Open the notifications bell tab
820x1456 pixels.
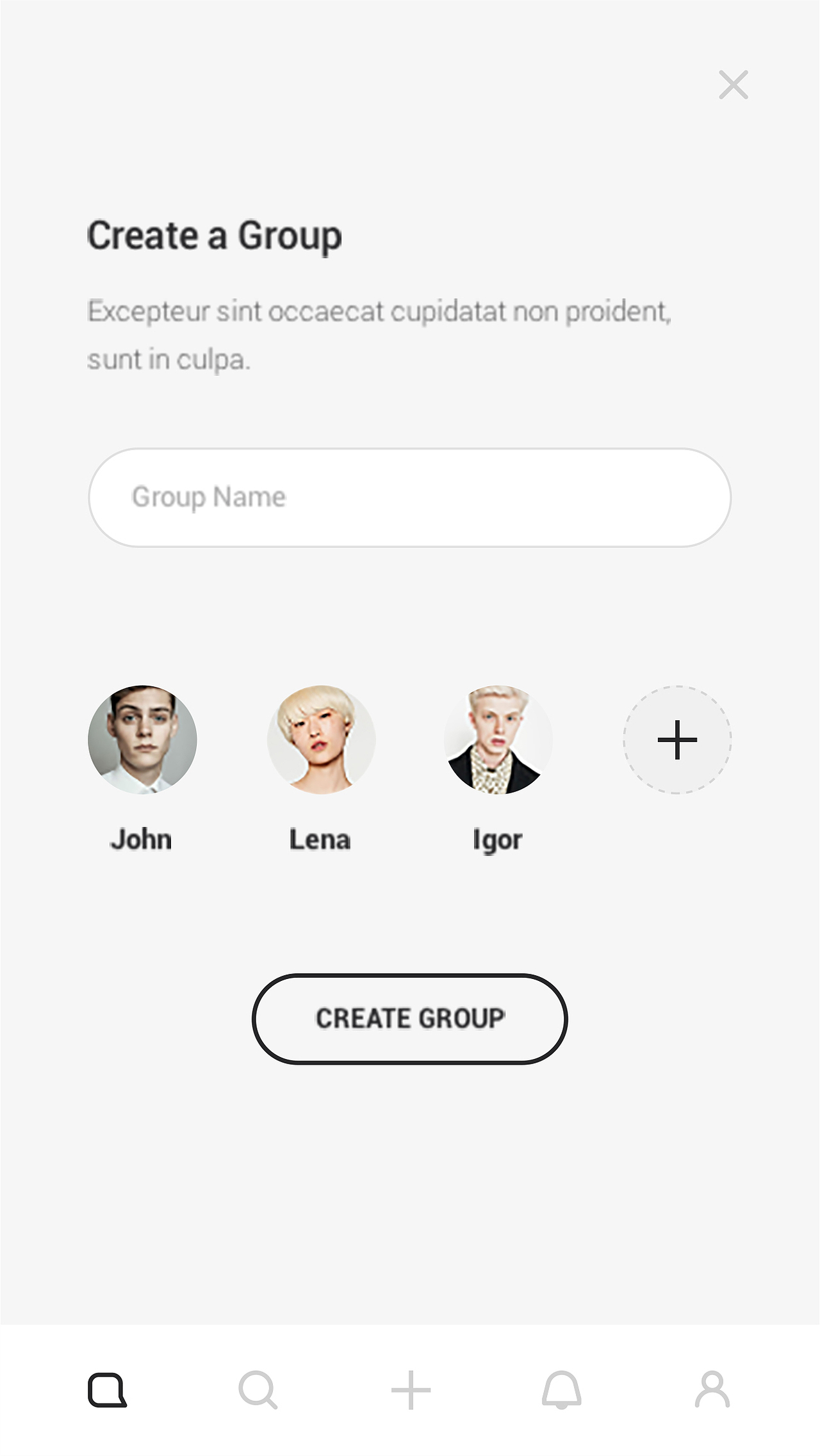click(561, 1390)
